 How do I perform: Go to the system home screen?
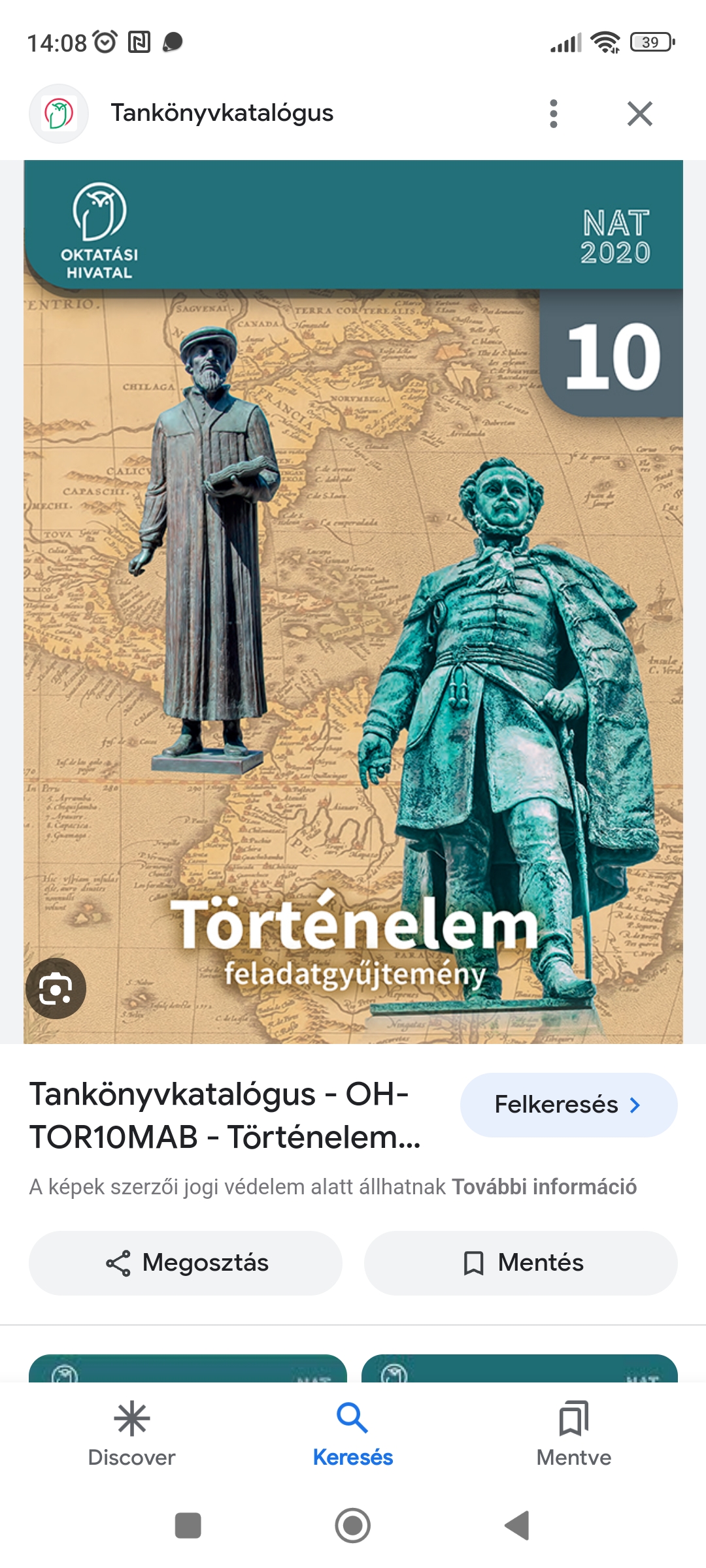pos(352,1526)
